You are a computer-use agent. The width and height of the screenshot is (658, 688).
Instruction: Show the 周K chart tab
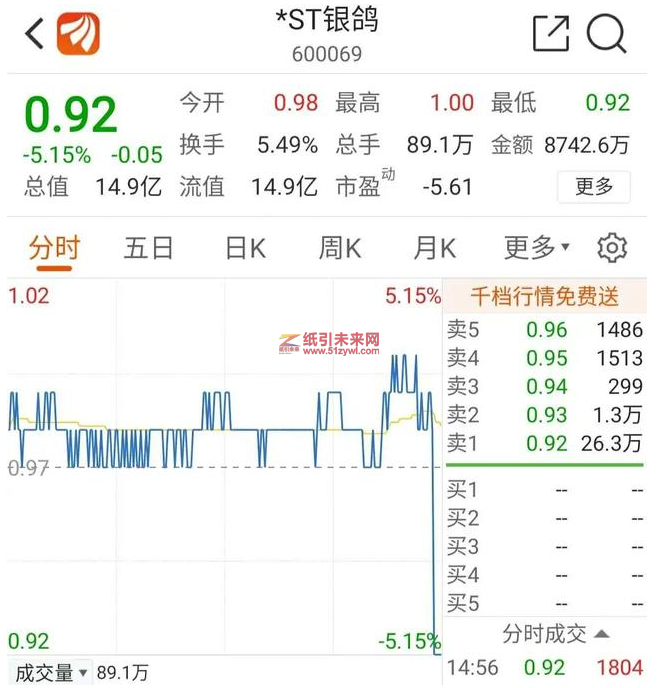tap(340, 248)
